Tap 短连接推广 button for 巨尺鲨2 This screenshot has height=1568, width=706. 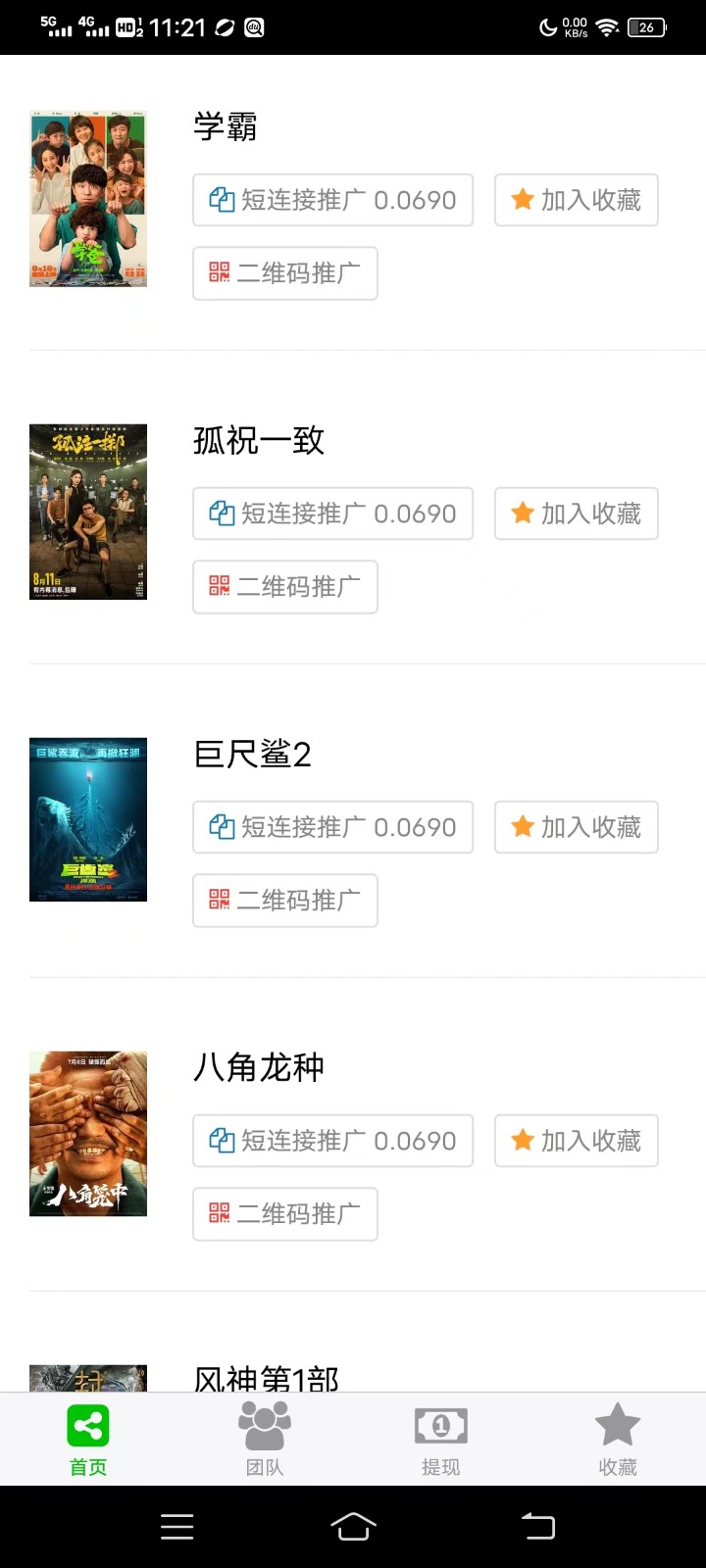332,827
